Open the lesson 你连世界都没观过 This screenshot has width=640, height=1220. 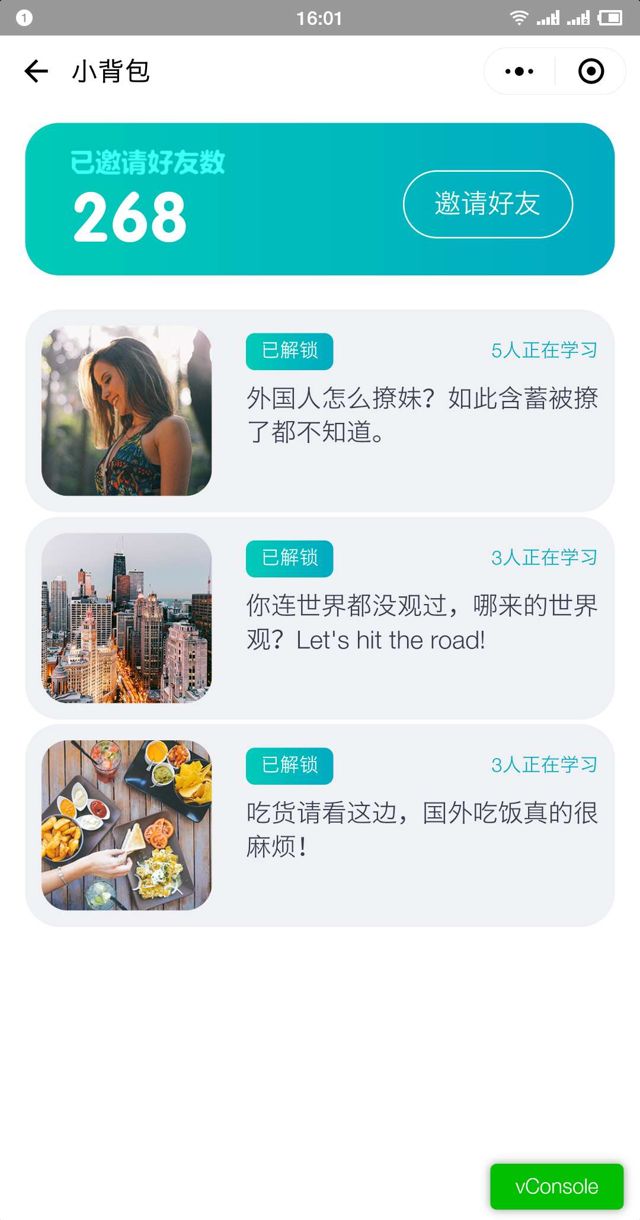pos(421,622)
